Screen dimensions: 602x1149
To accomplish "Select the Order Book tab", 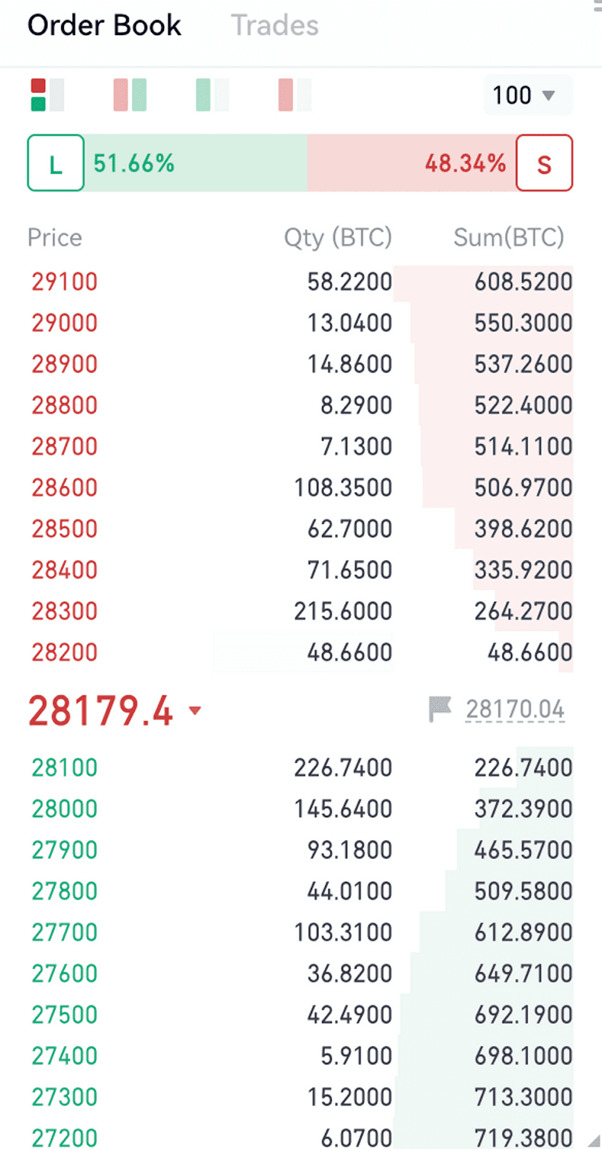I will pos(104,25).
